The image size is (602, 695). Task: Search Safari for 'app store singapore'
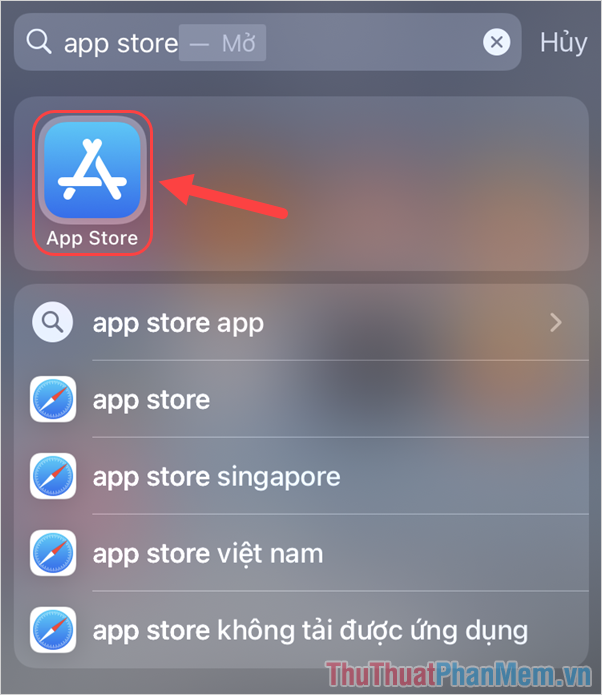(x=300, y=476)
